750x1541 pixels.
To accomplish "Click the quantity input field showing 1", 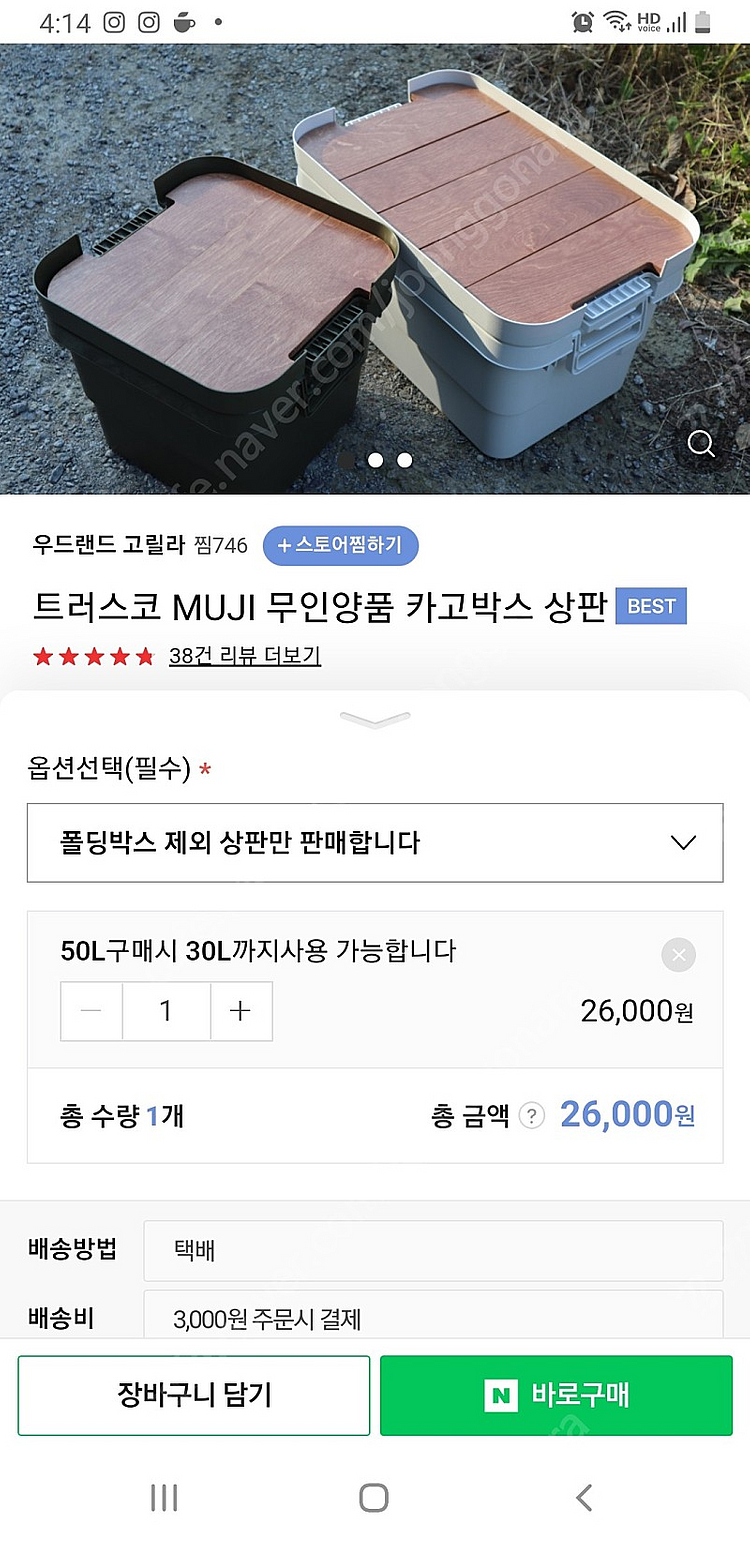I will 166,1011.
